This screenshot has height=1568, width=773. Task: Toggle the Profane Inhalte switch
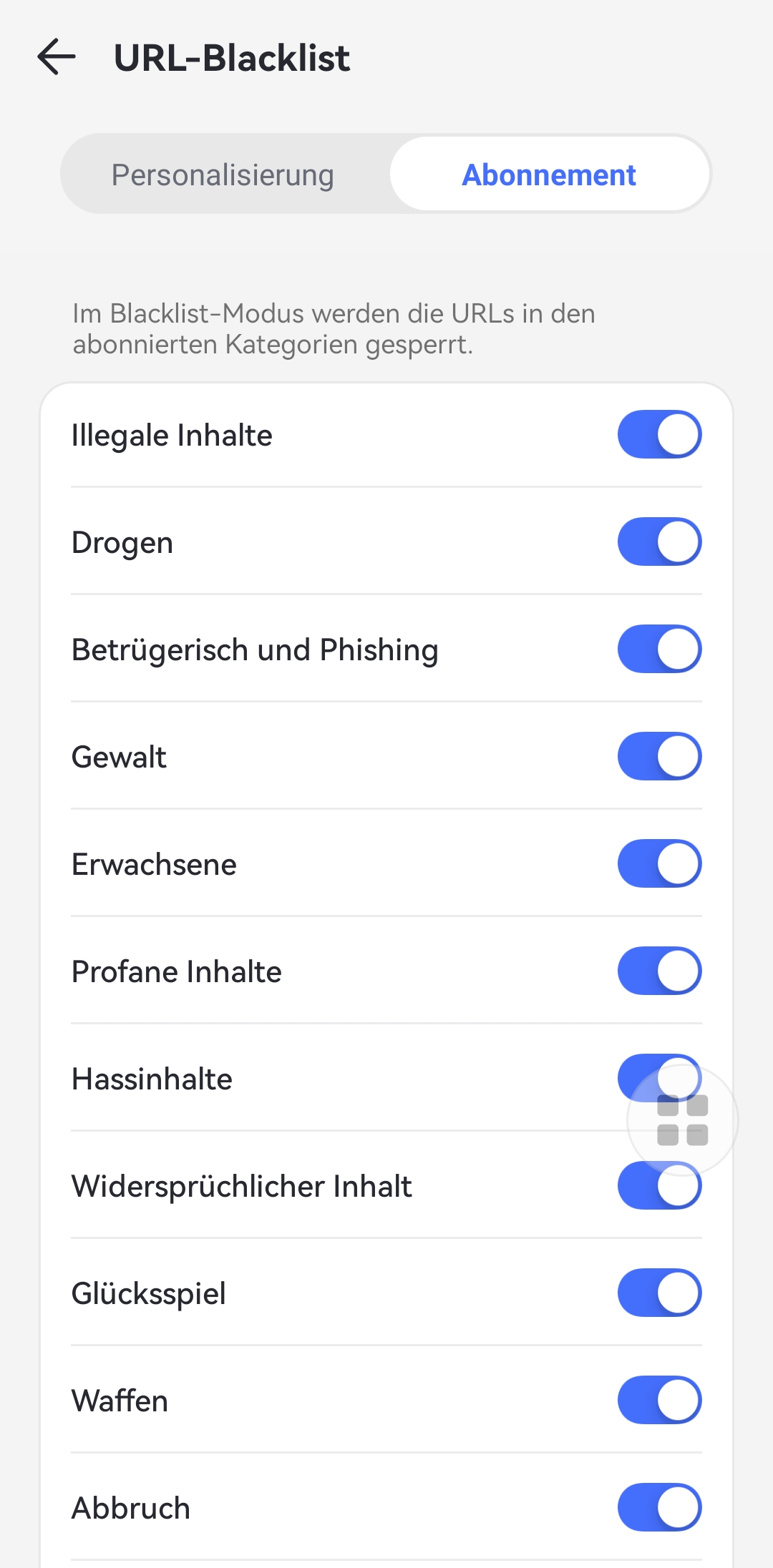658,971
